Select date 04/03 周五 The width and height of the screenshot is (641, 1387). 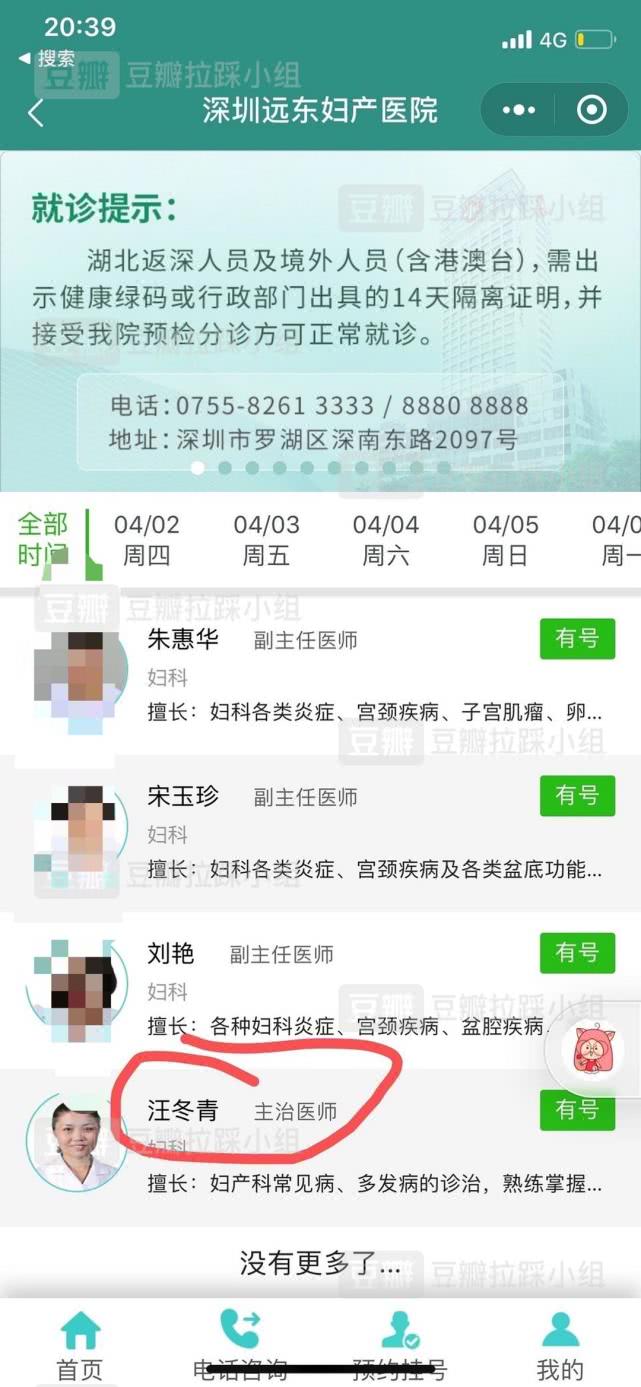[266, 539]
